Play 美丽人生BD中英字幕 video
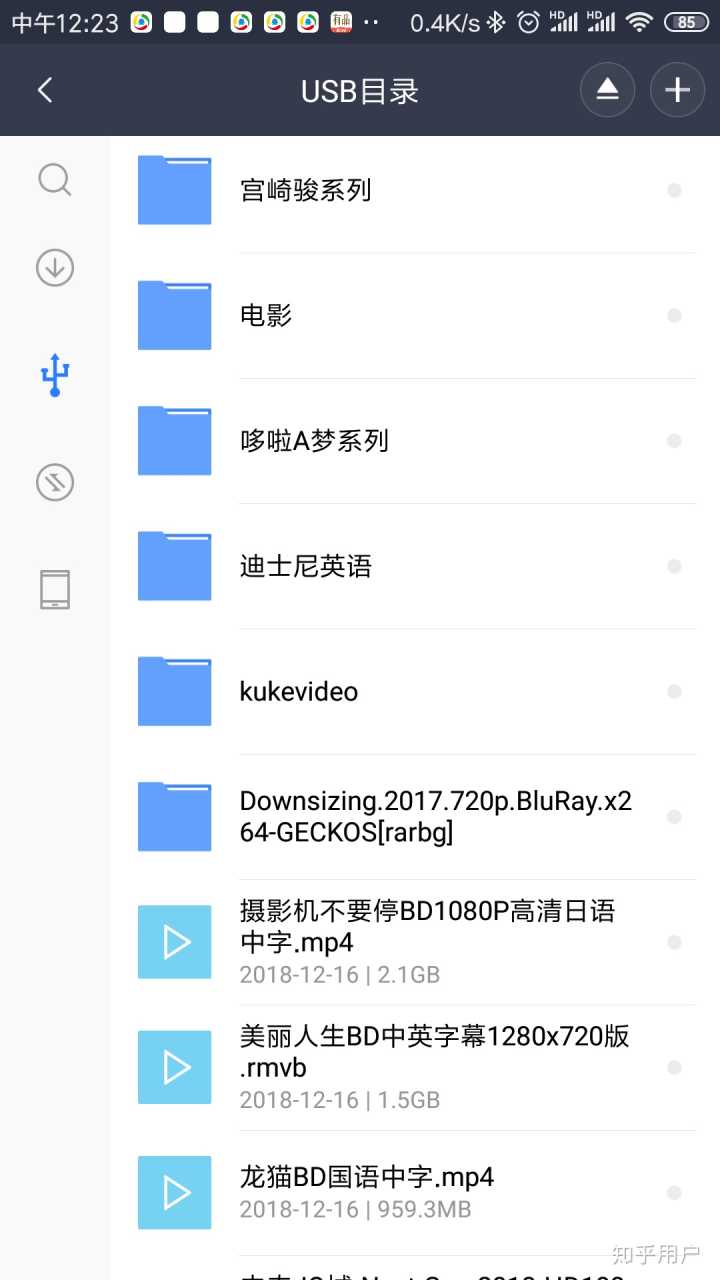Screen dimensions: 720x1280 [174, 1067]
